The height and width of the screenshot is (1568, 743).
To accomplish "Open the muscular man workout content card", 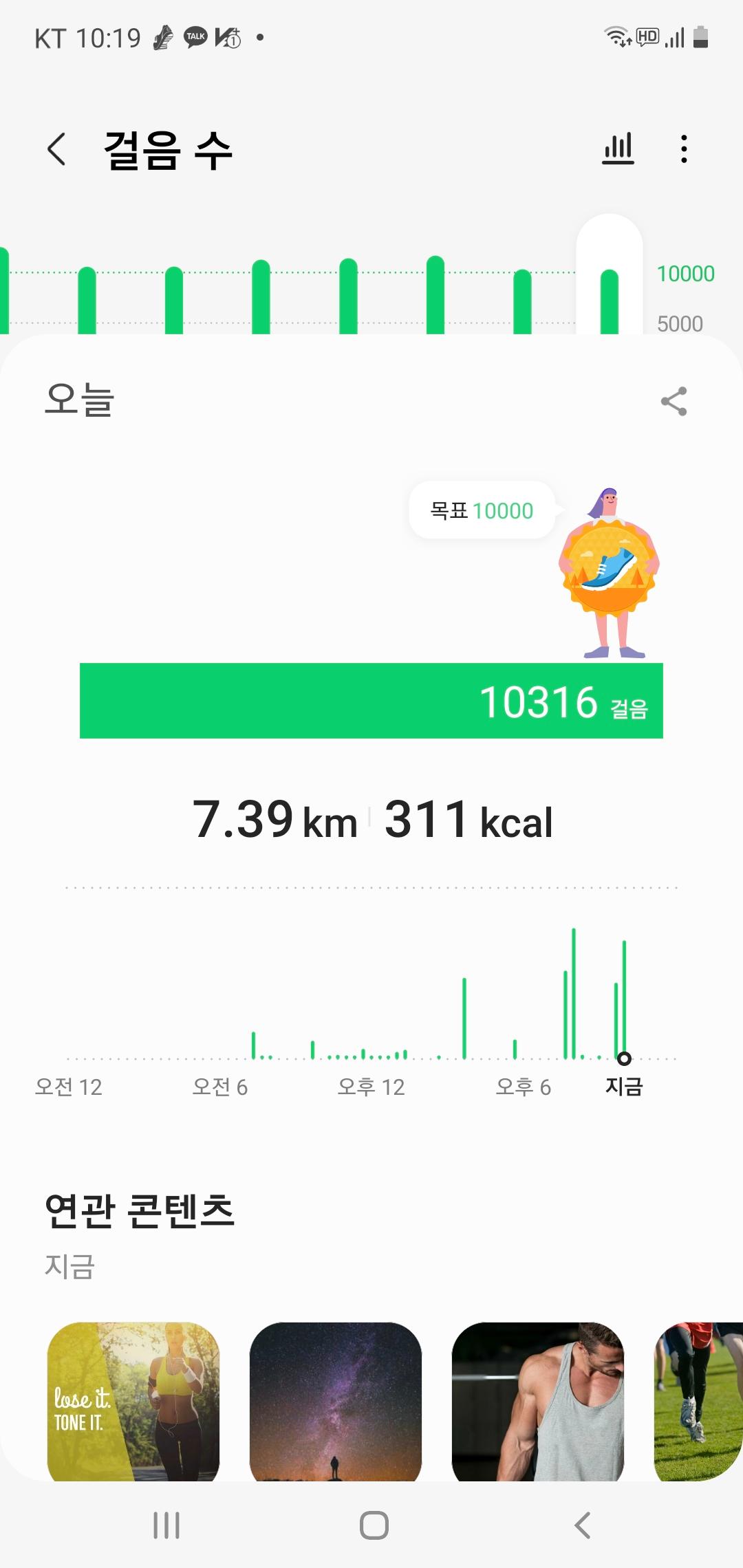I will coord(538,1400).
